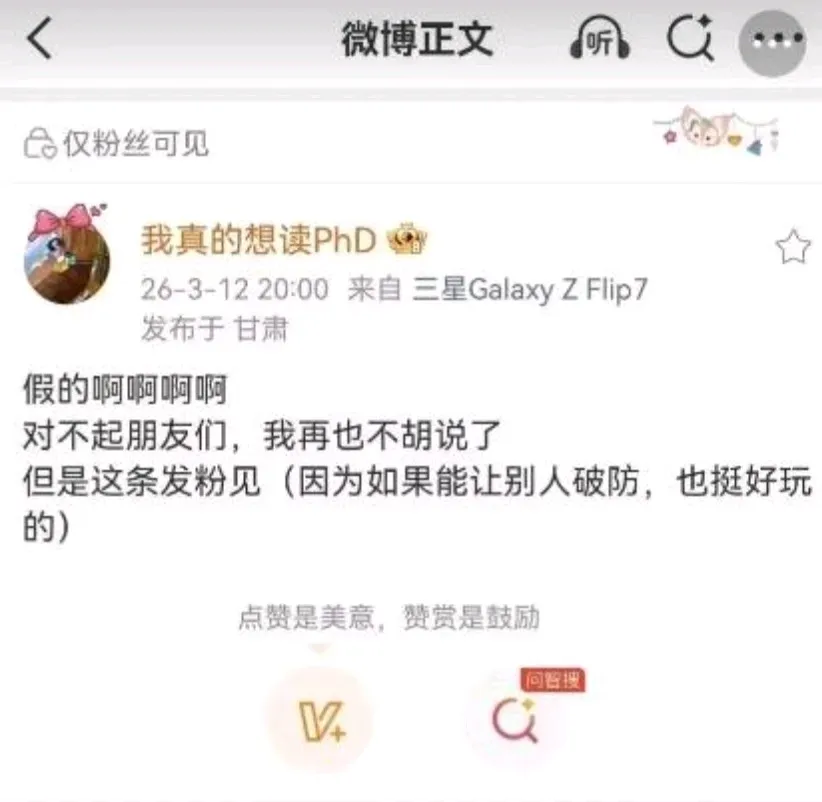Open the AI search icon in the top bar
Image resolution: width=822 pixels, height=802 pixels.
tap(689, 41)
